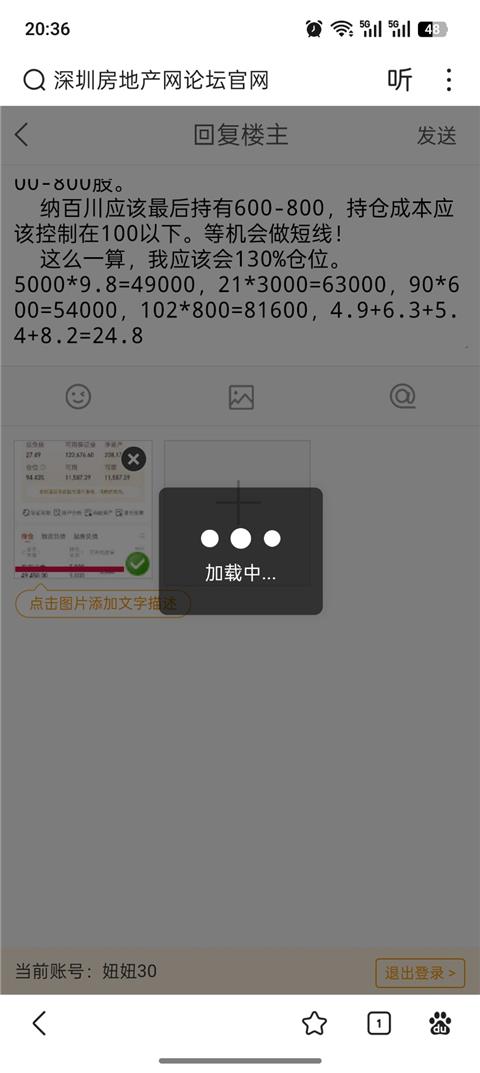
Task: Open the emoji picker
Action: coord(78,396)
